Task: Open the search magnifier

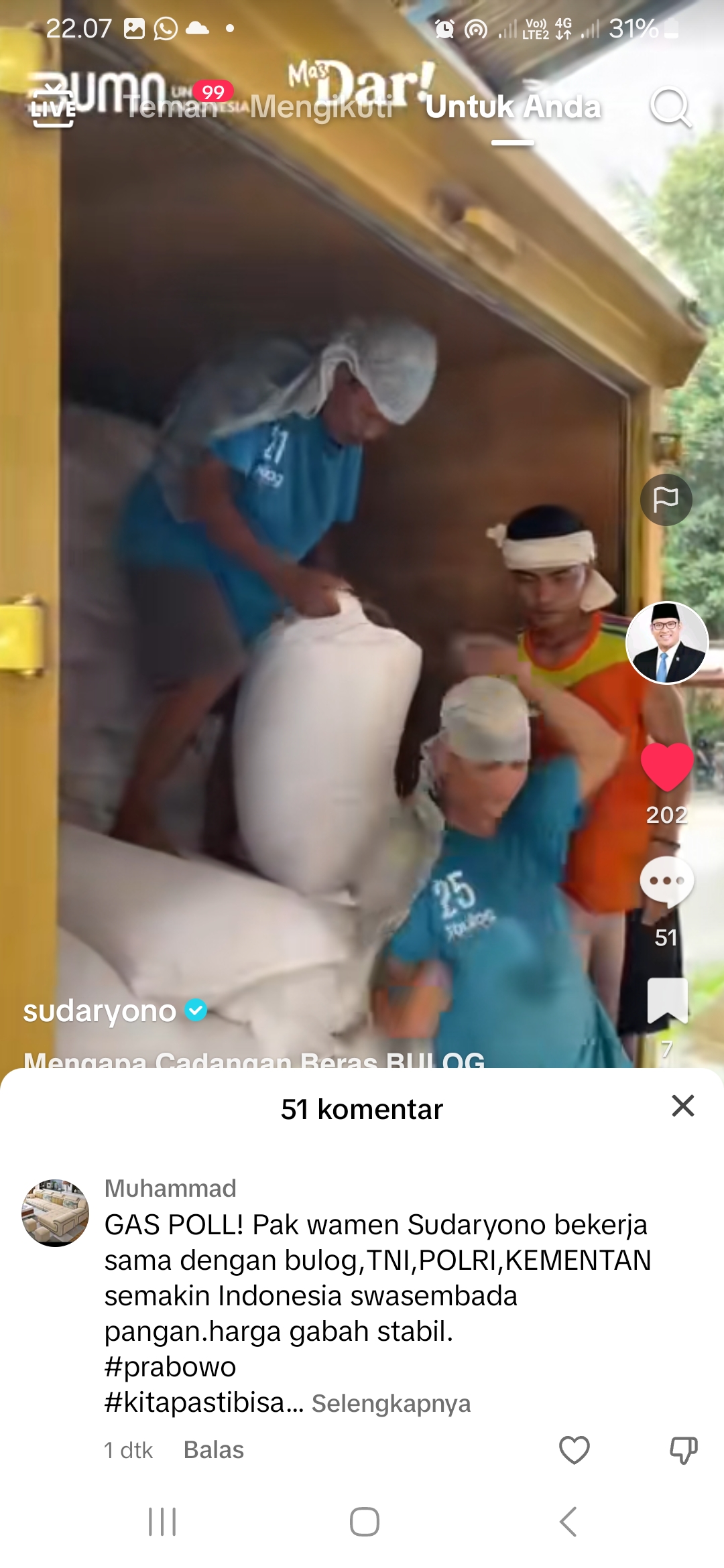Action: [x=670, y=107]
